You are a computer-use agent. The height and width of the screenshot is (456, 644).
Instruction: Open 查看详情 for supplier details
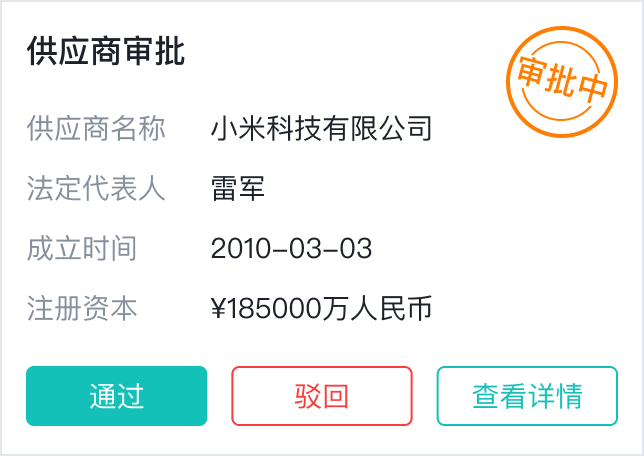point(526,396)
